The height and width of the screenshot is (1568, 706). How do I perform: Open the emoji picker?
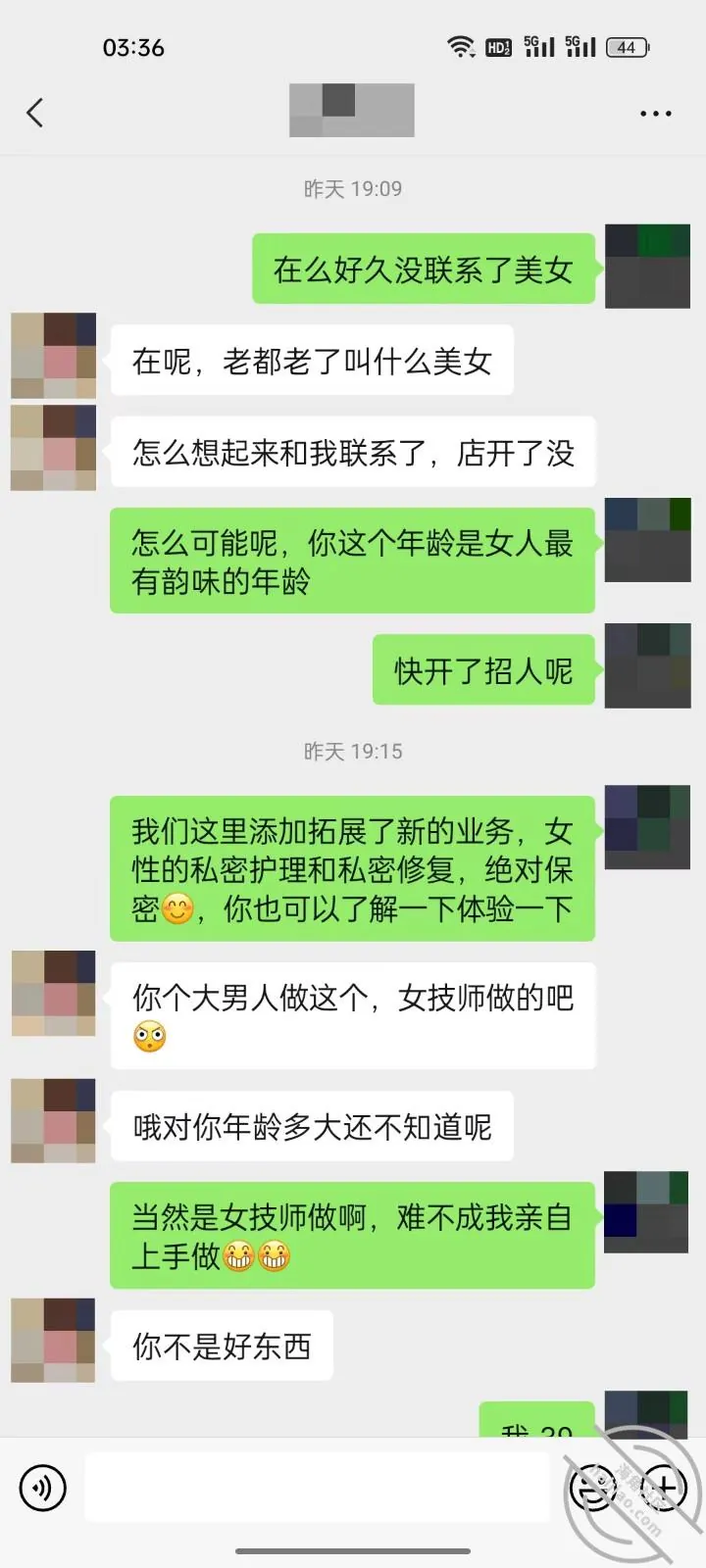click(591, 1490)
